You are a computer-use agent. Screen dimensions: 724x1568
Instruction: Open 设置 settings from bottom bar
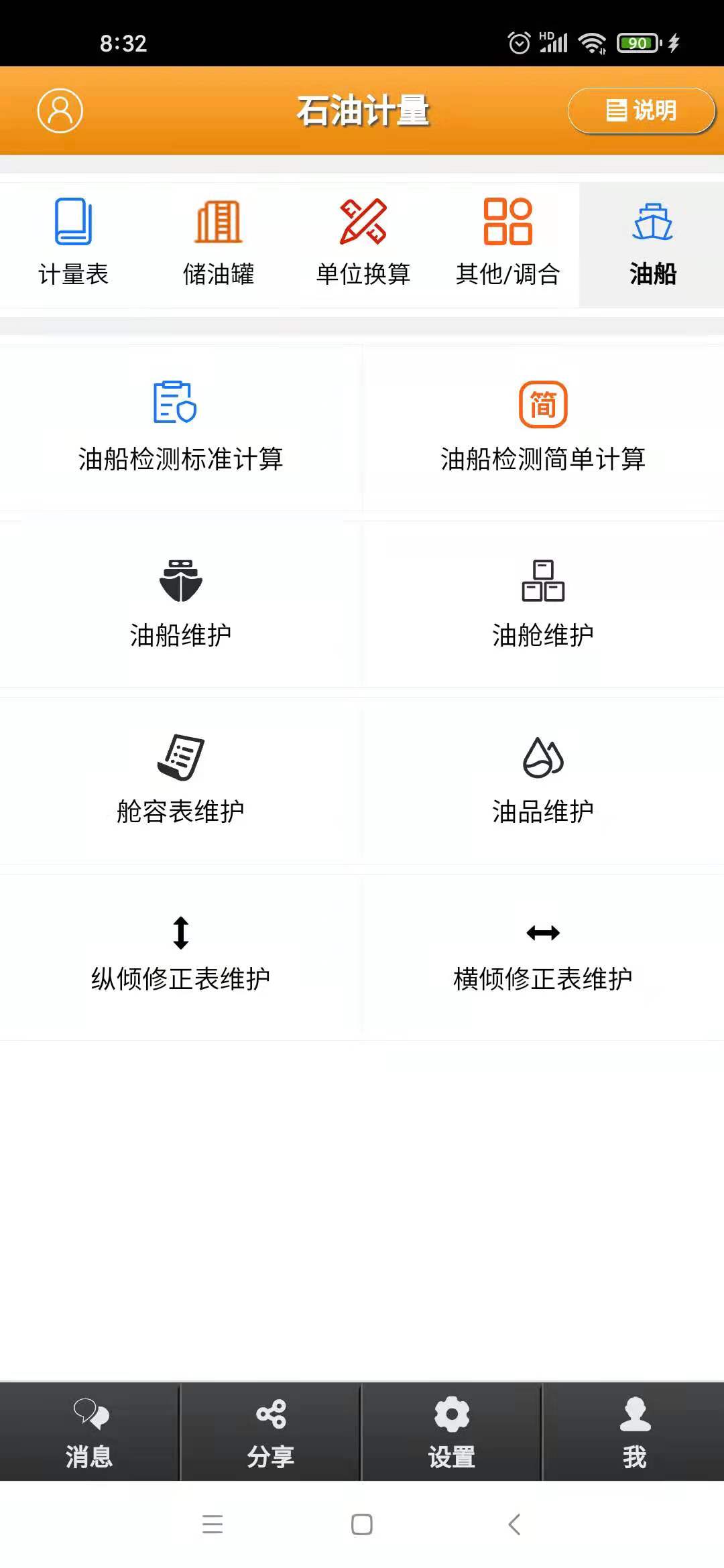452,1434
